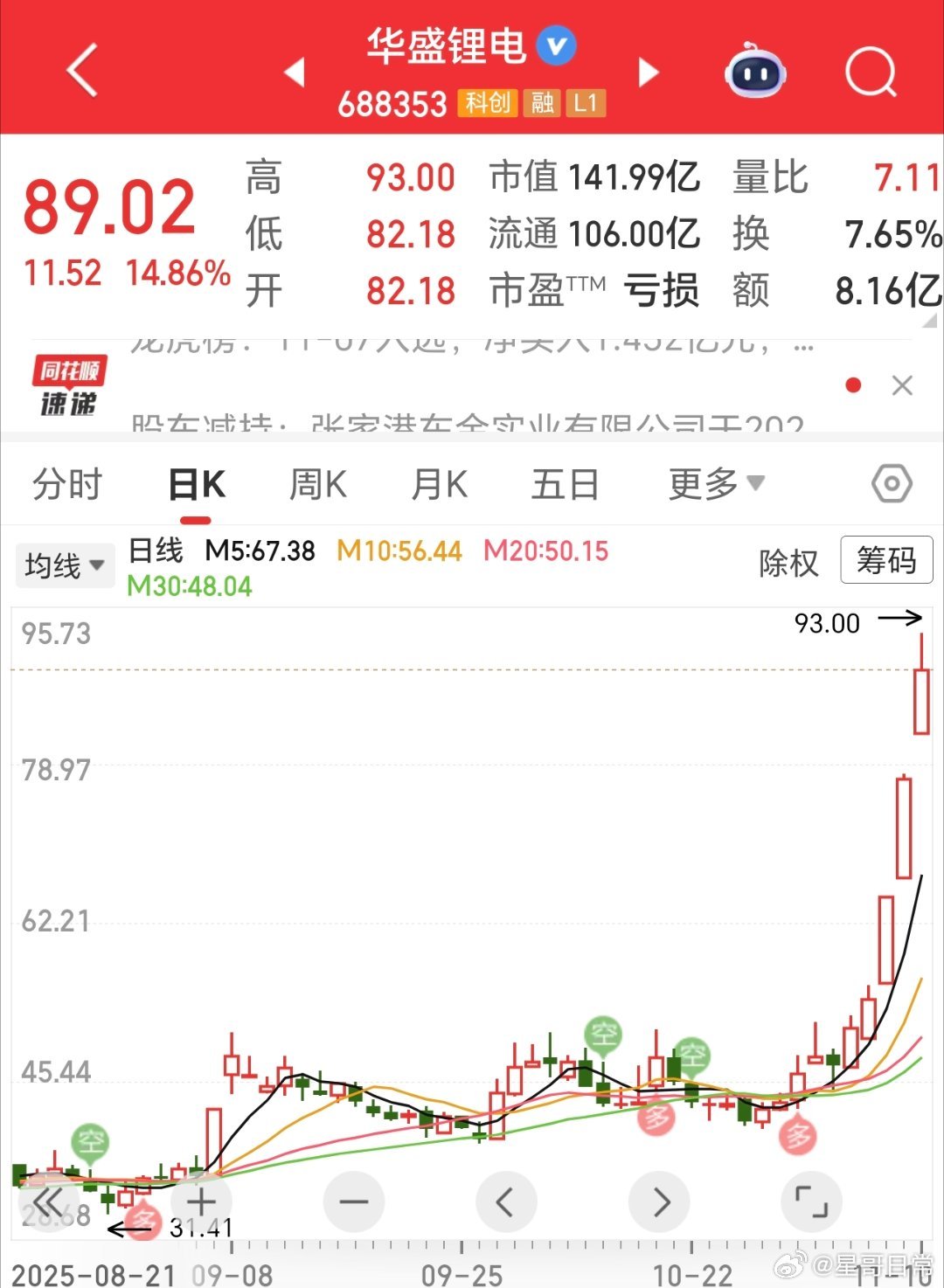
Task: Switch to the 分时 intraday tab
Action: pyautogui.click(x=67, y=483)
